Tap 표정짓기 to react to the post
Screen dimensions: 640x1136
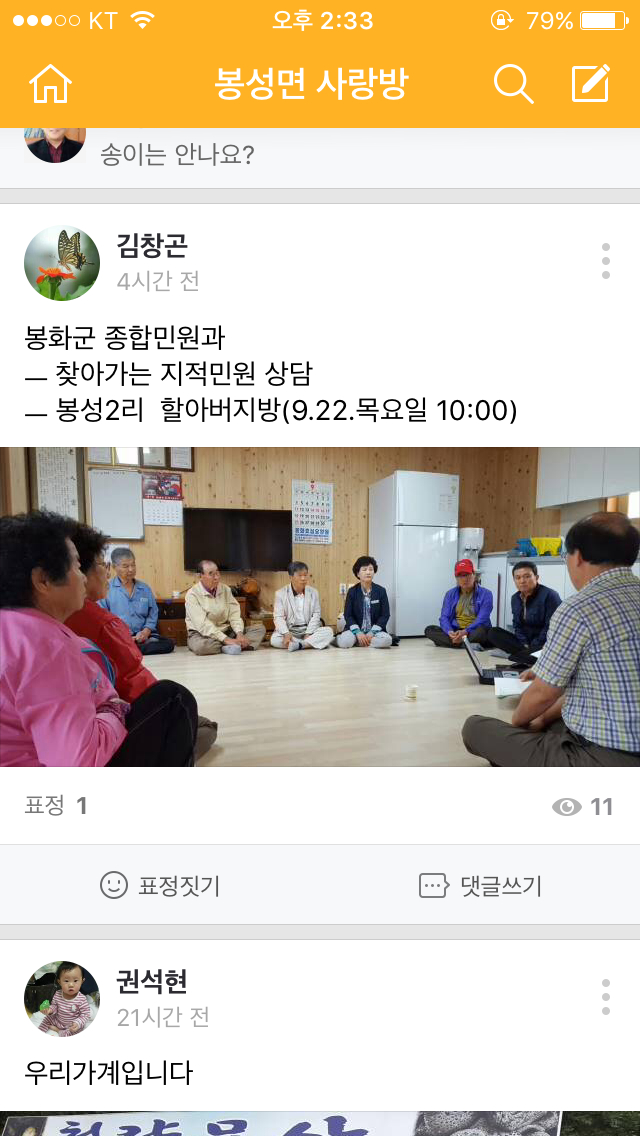[x=160, y=885]
